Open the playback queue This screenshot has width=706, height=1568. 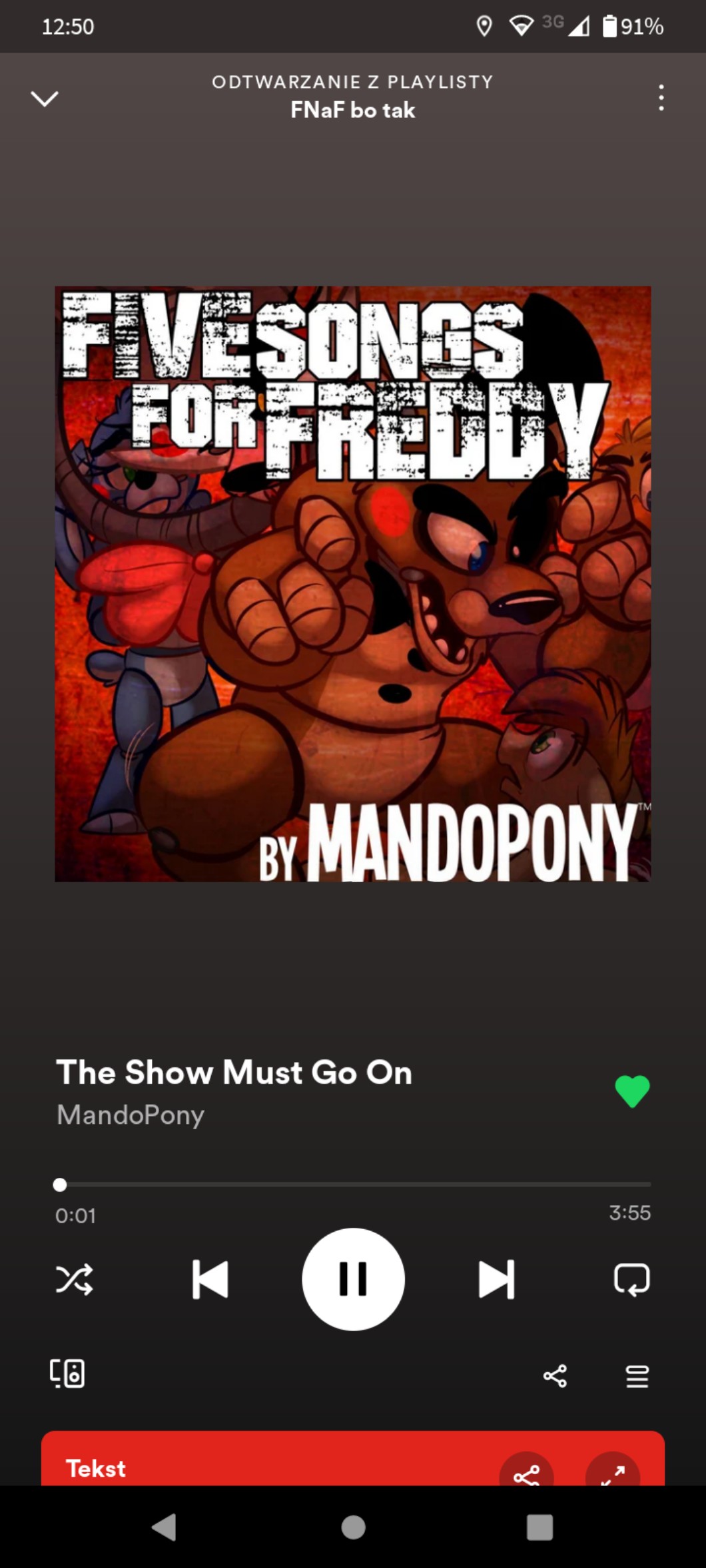(x=637, y=1376)
